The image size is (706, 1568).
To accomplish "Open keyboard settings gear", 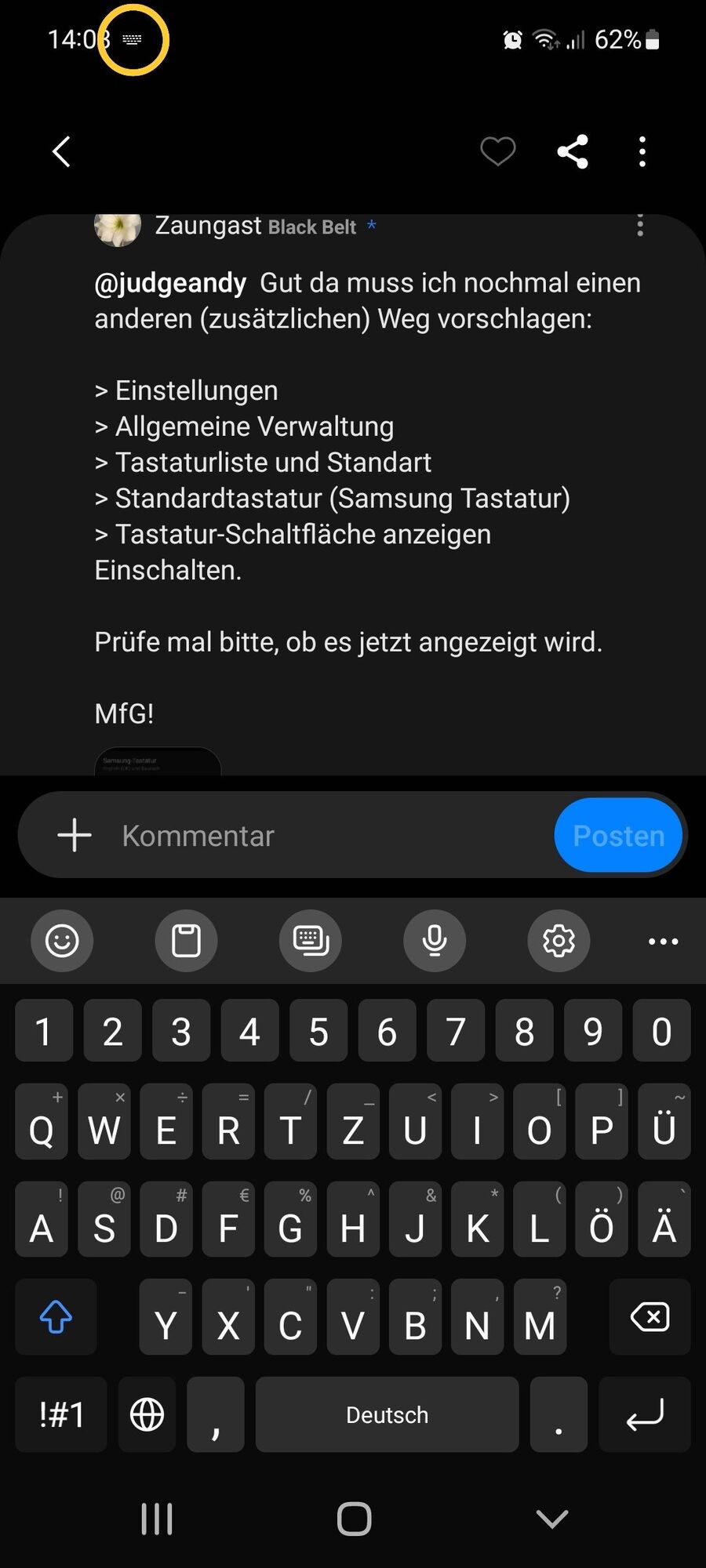I will [x=559, y=940].
